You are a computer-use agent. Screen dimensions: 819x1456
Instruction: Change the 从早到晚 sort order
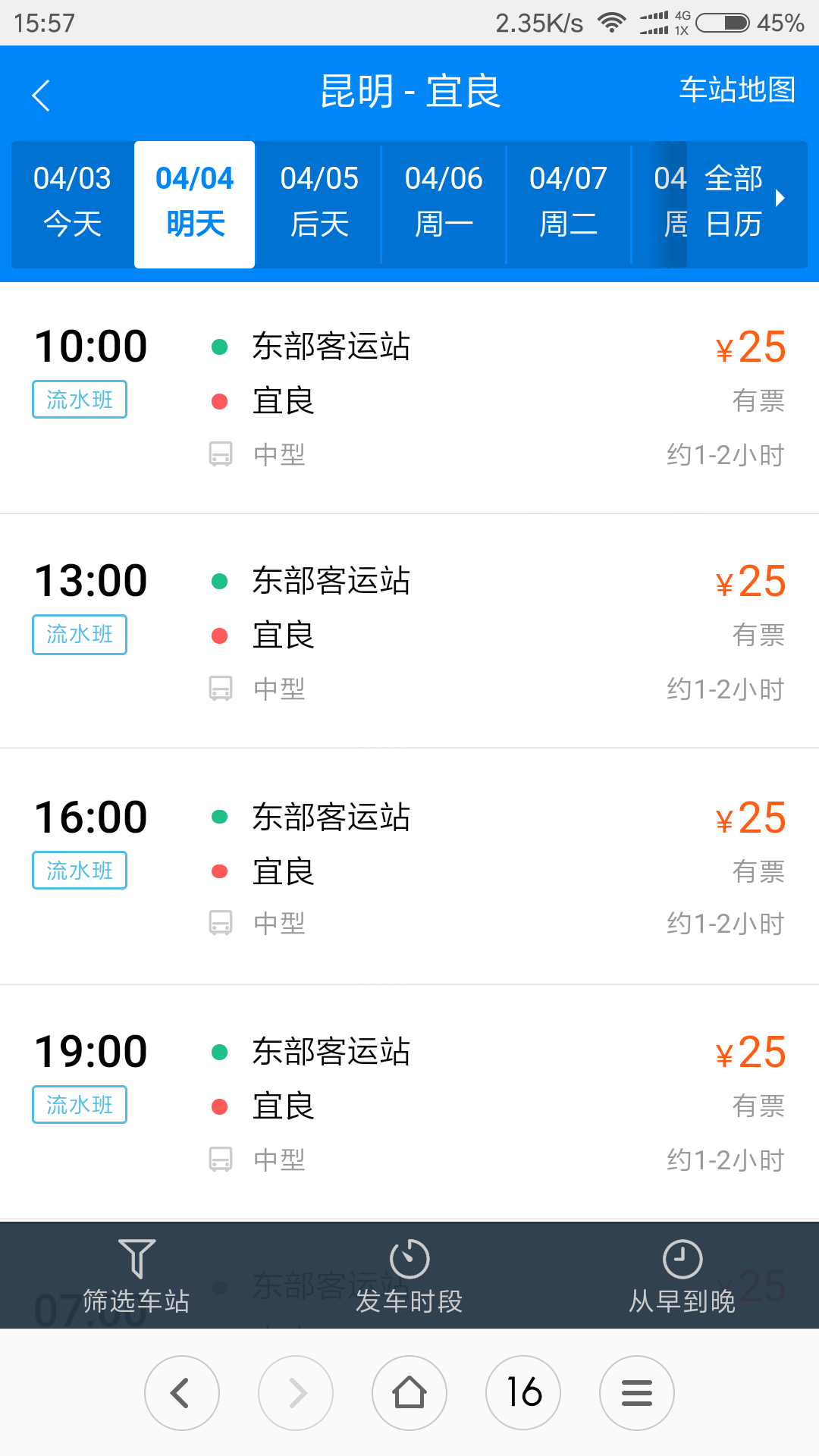[x=682, y=1276]
